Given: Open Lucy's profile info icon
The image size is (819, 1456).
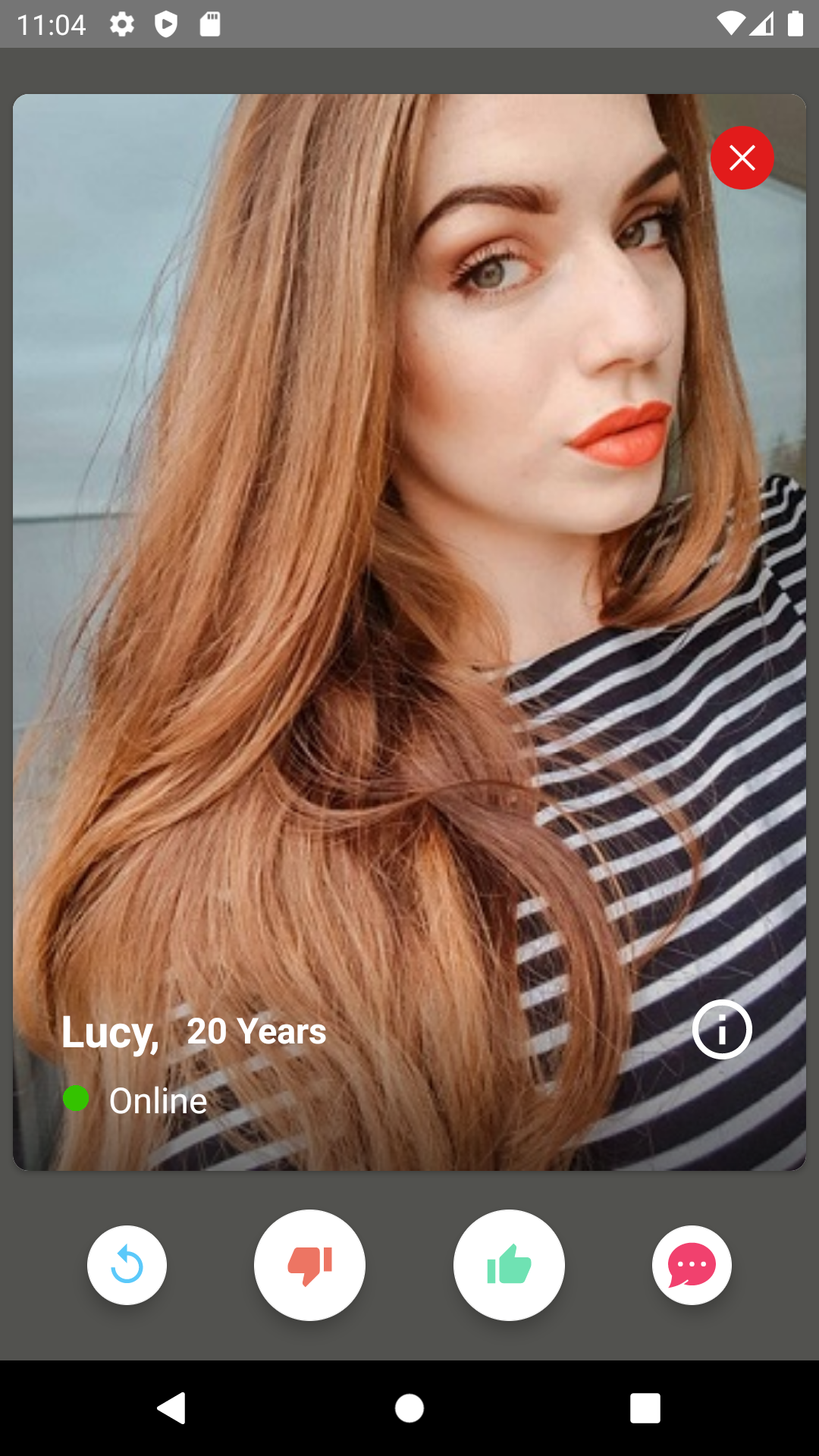Looking at the screenshot, I should [722, 1030].
